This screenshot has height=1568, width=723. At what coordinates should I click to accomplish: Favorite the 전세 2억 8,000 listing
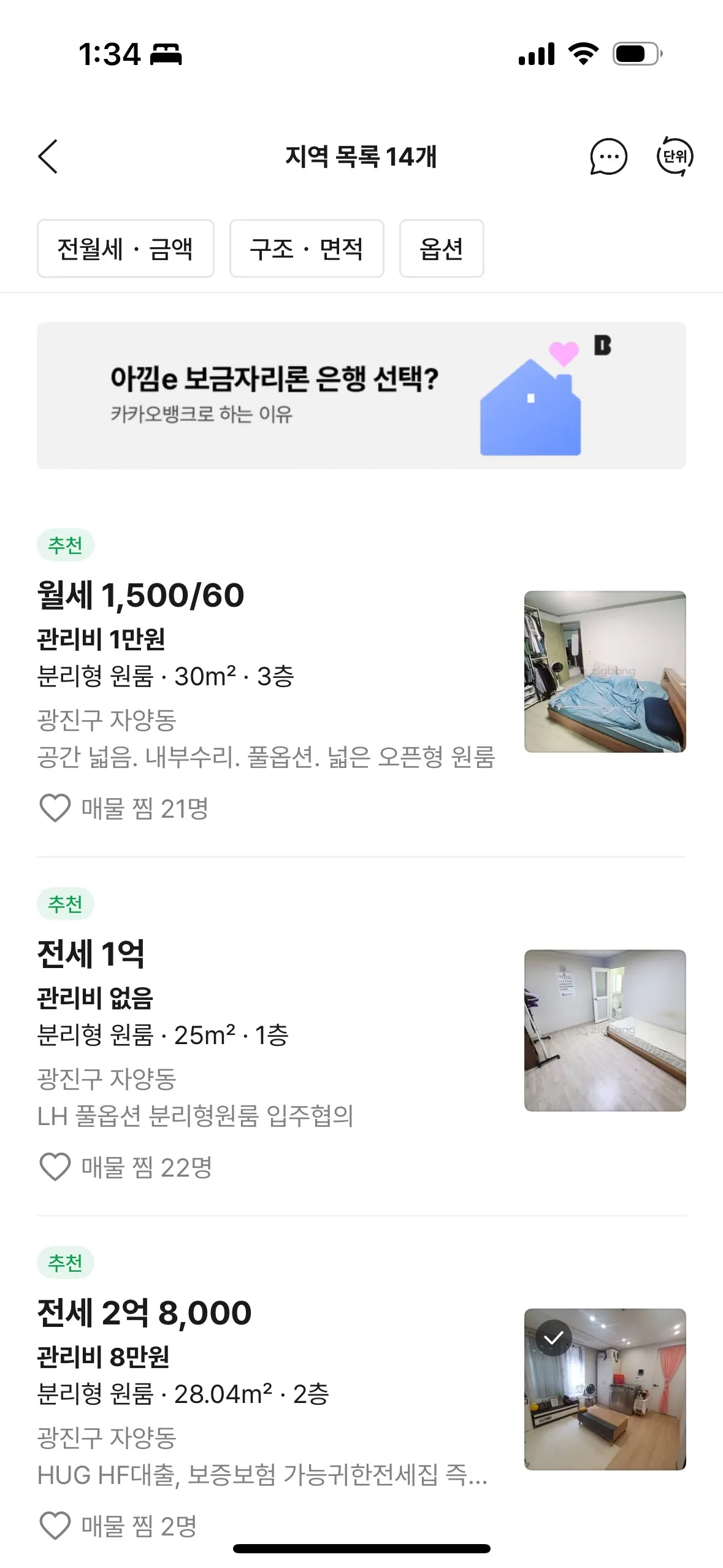[55, 1526]
